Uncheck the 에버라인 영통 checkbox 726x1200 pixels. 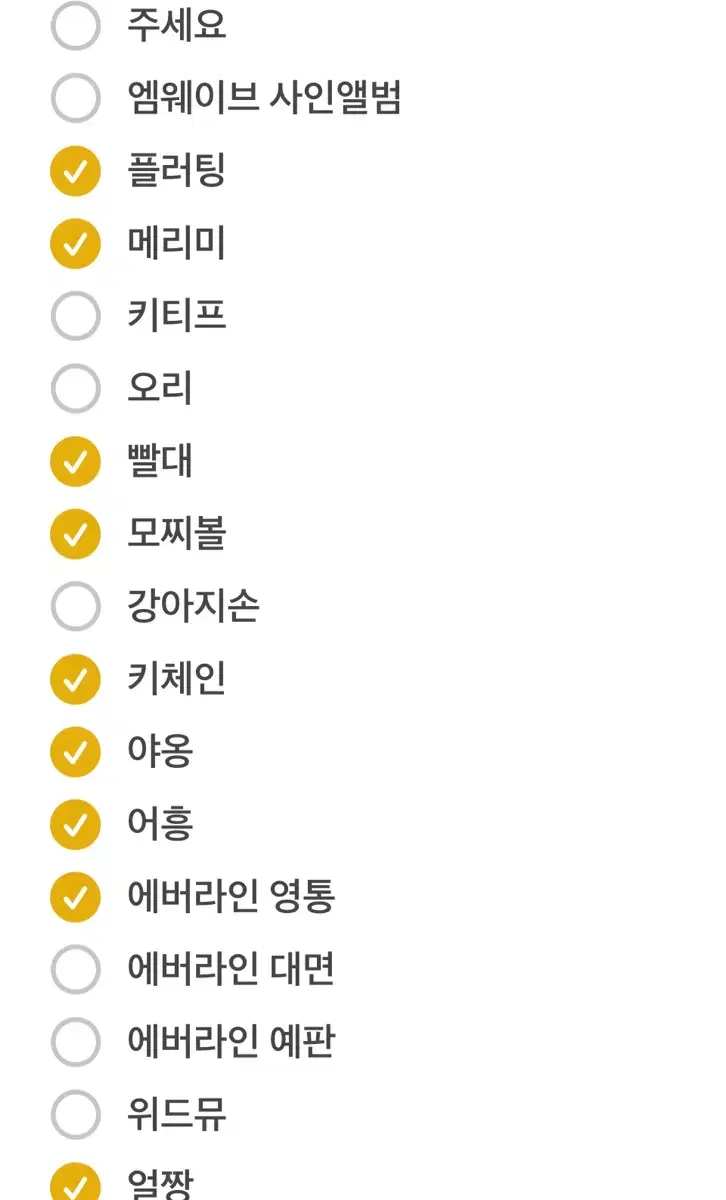click(x=75, y=896)
